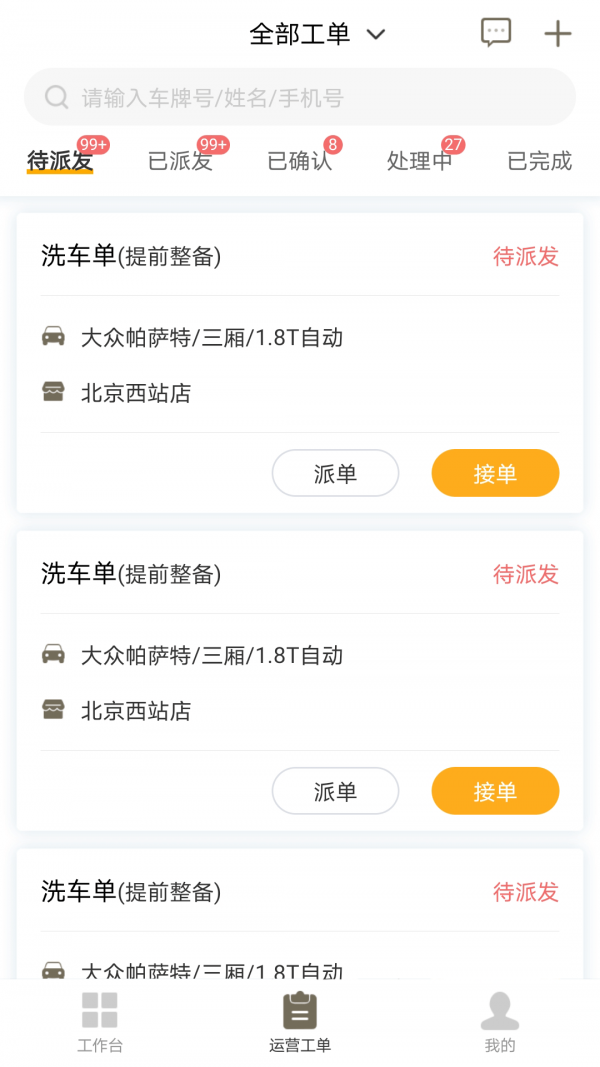Expand the 全部工单 dropdown

click(x=316, y=34)
